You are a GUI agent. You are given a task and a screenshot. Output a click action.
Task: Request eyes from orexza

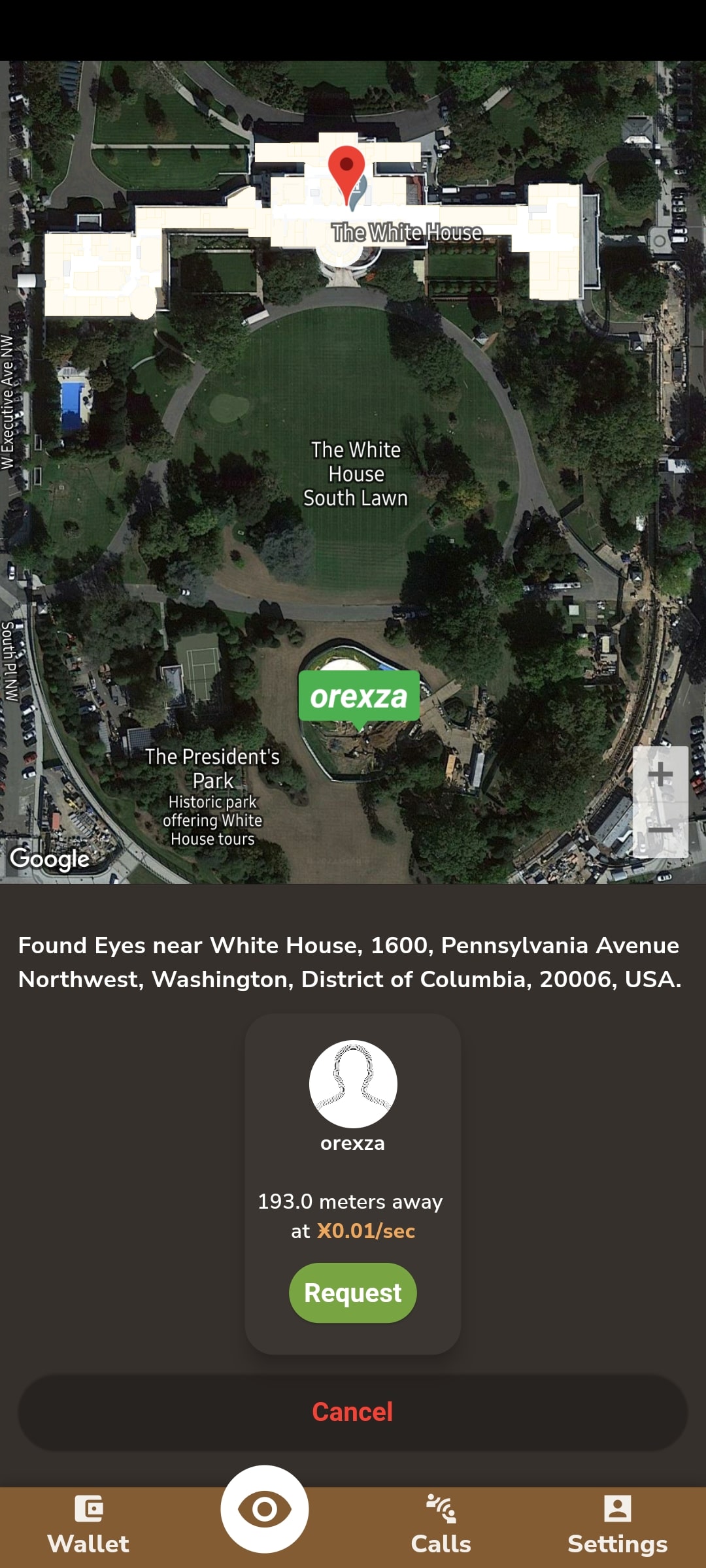pos(353,1293)
